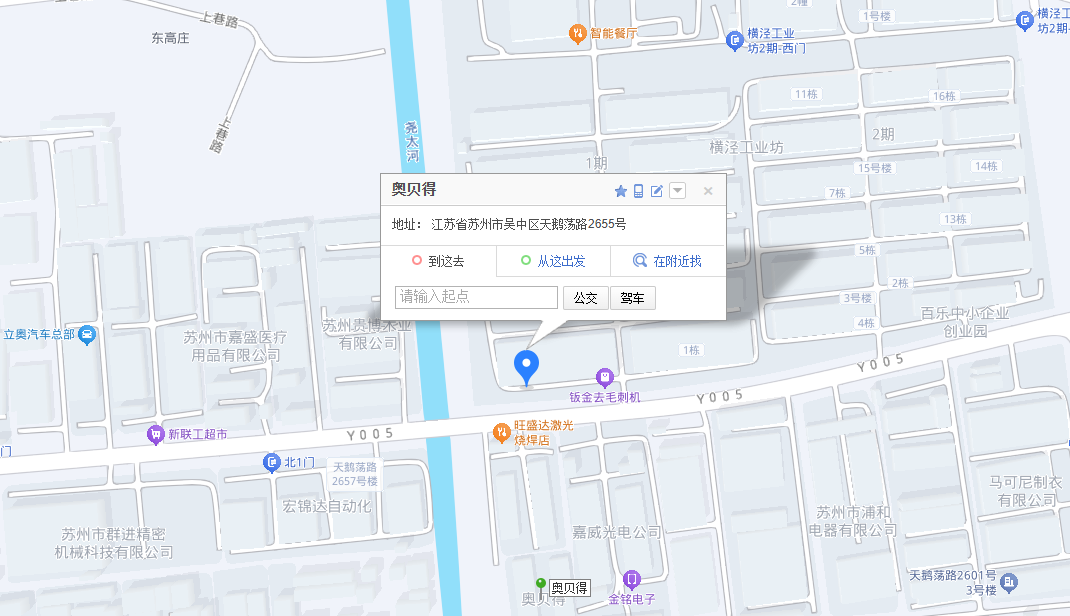The width and height of the screenshot is (1070, 616).
Task: Expand the dropdown arrow in popup header
Action: [677, 191]
